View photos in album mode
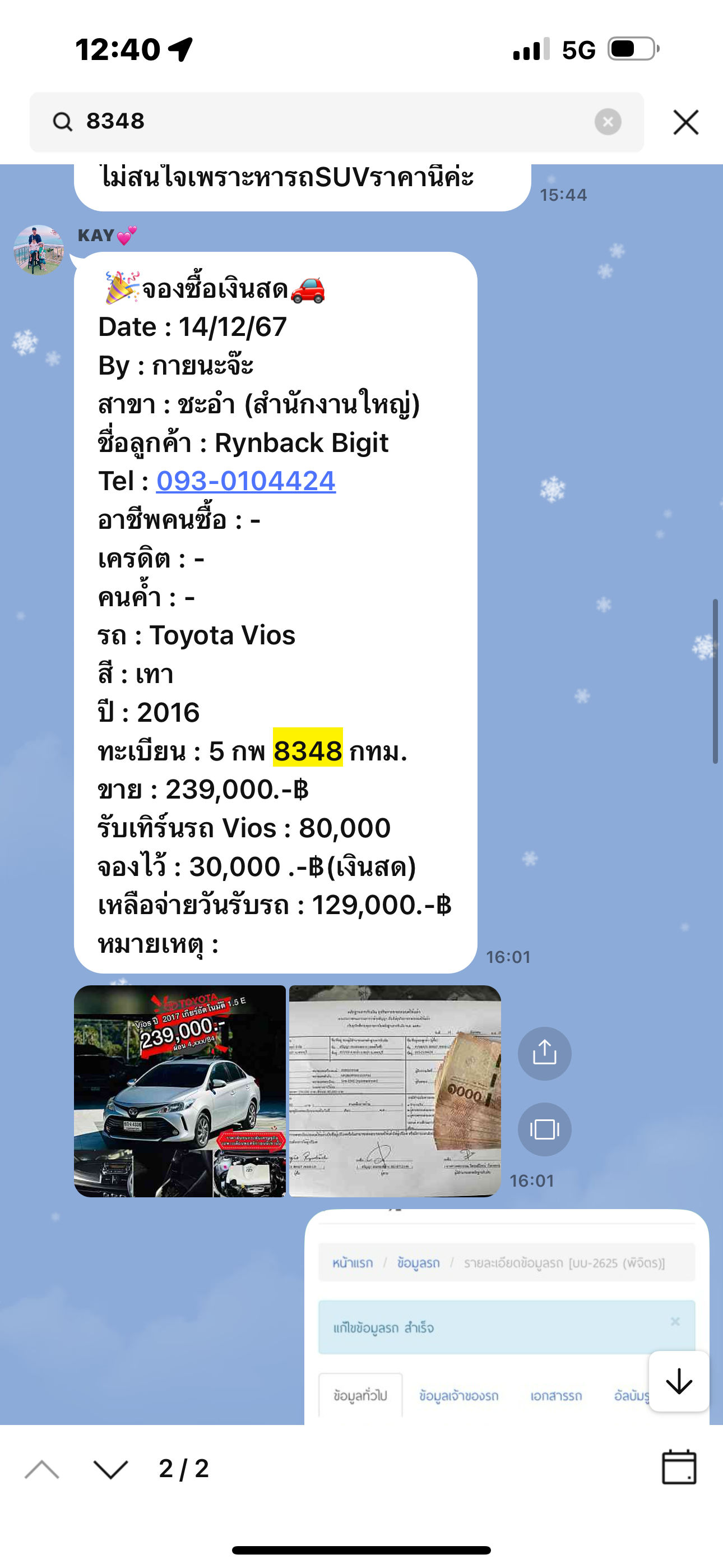 click(544, 1129)
